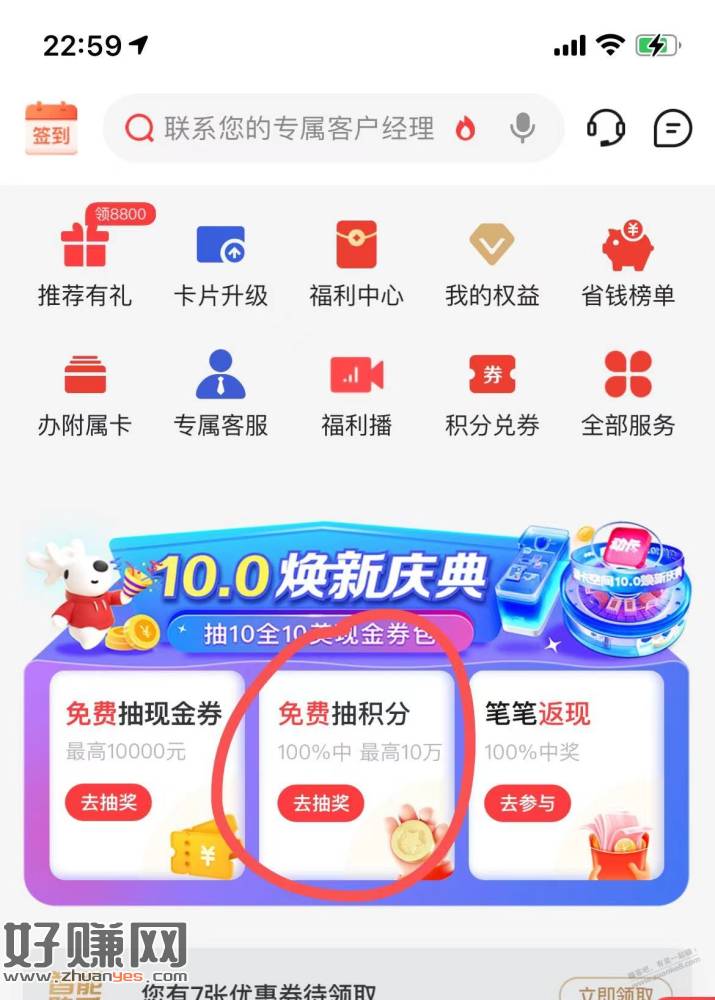Image resolution: width=715 pixels, height=1000 pixels.
Task: Open the customer service headset icon
Action: 605,128
